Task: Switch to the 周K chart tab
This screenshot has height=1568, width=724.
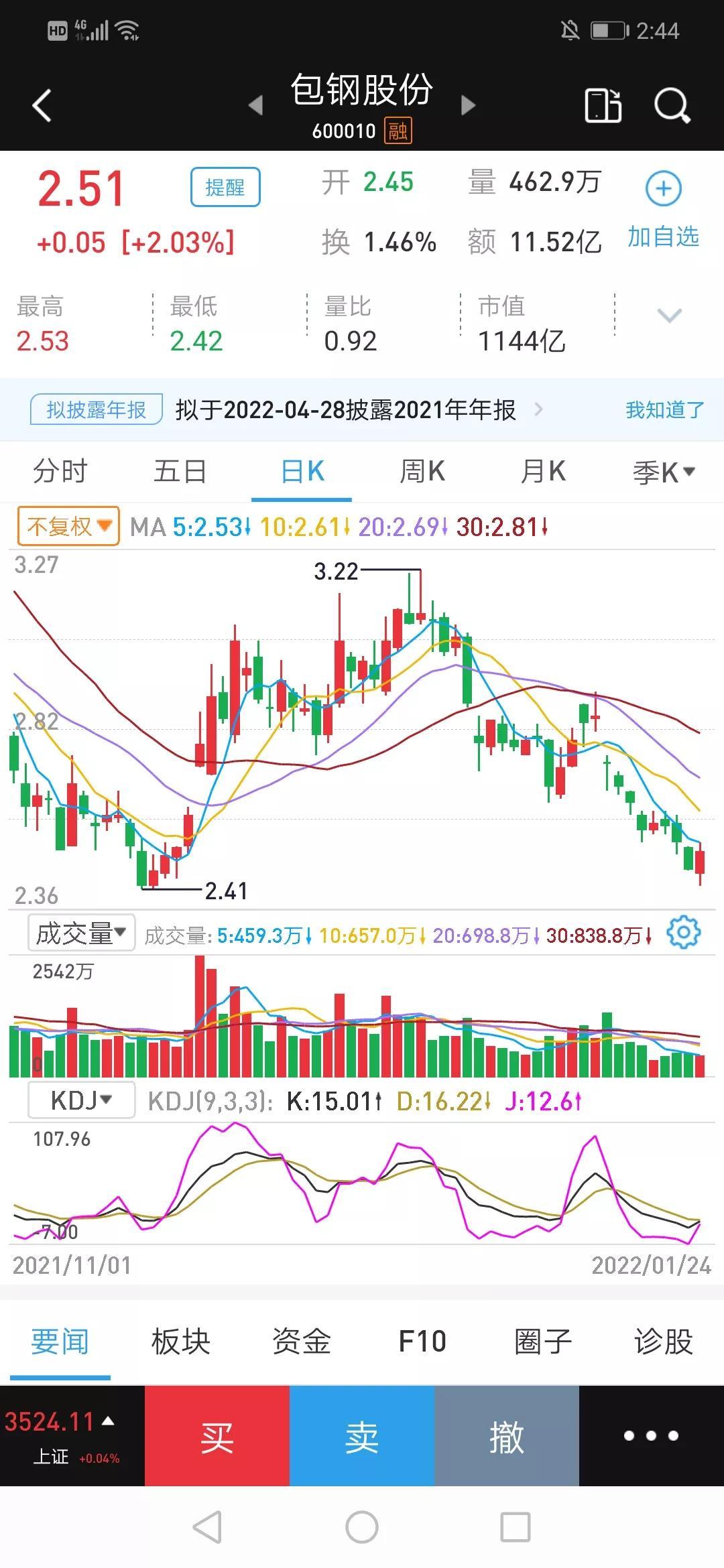Action: tap(422, 471)
